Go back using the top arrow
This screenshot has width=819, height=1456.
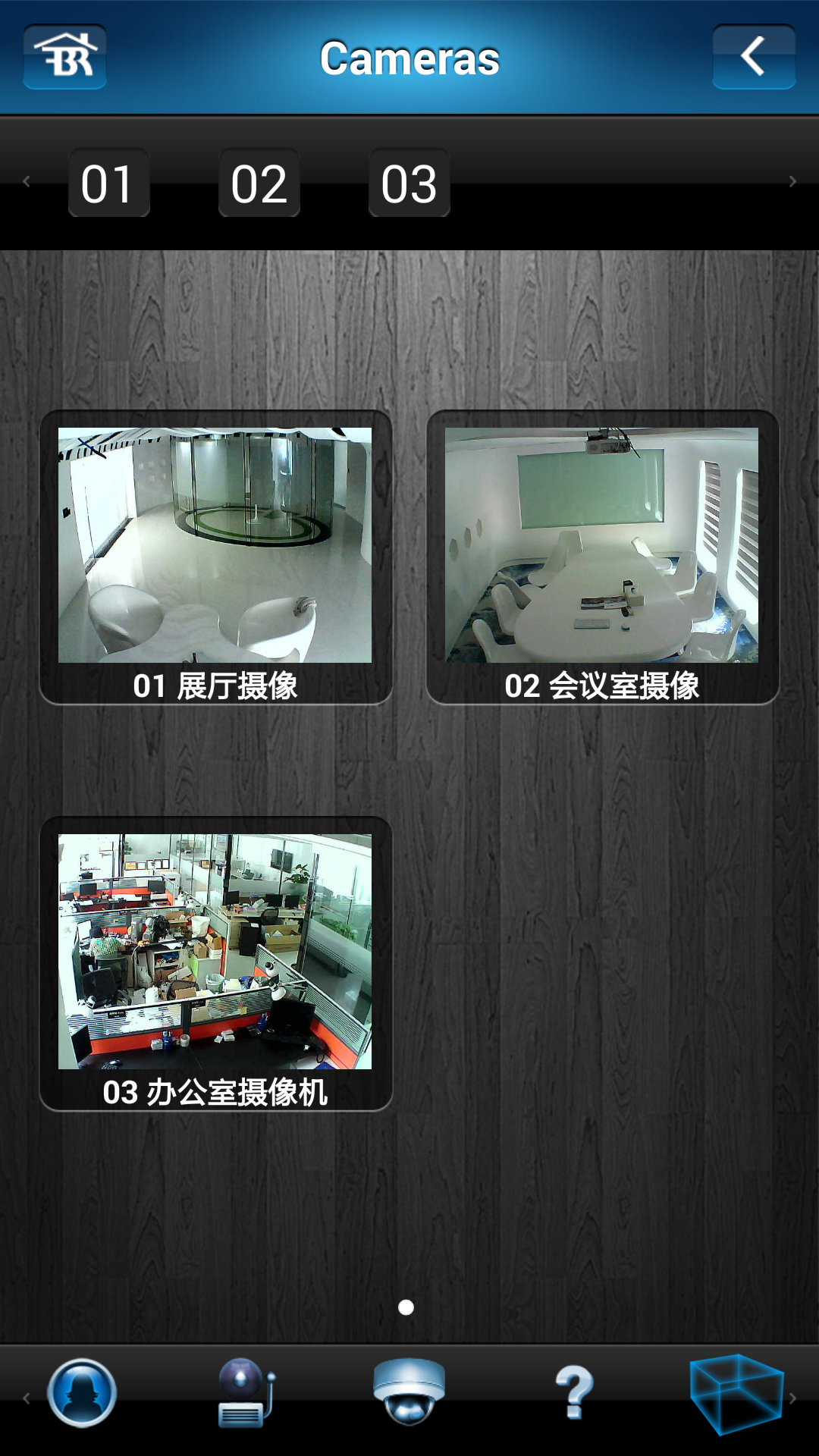point(753,57)
